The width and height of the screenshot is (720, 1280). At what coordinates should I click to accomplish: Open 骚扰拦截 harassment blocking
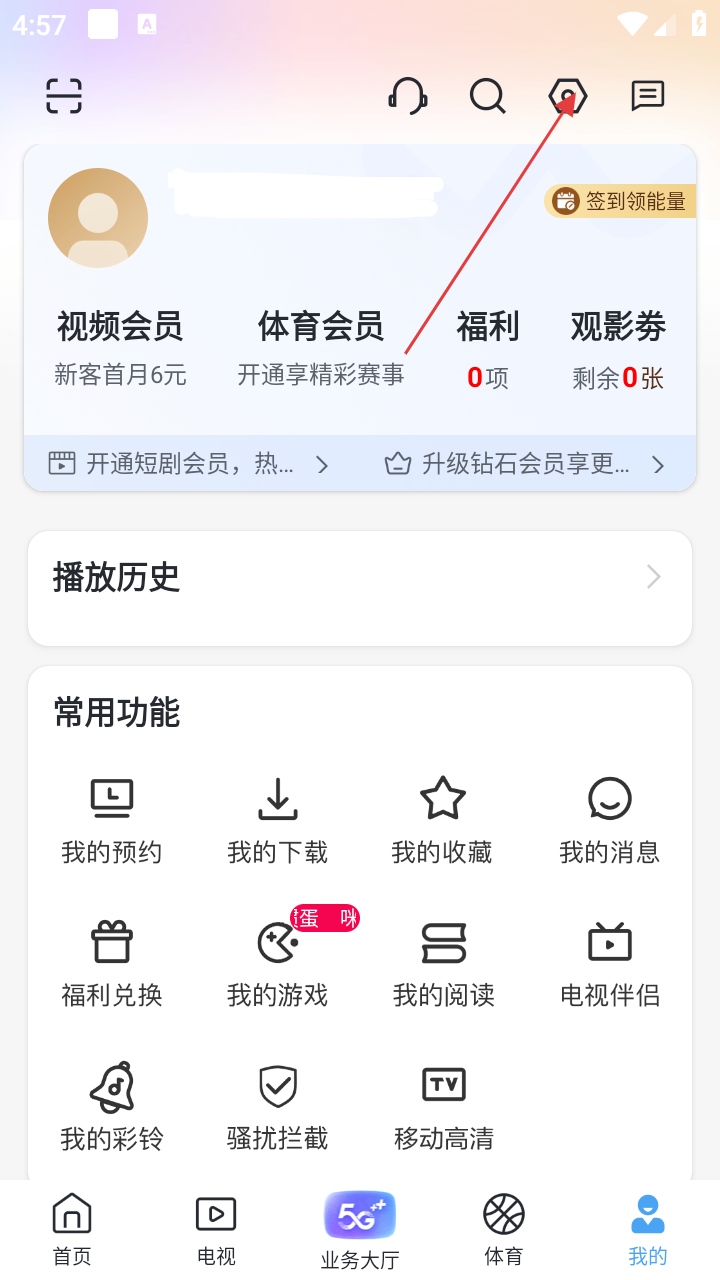coord(277,1107)
